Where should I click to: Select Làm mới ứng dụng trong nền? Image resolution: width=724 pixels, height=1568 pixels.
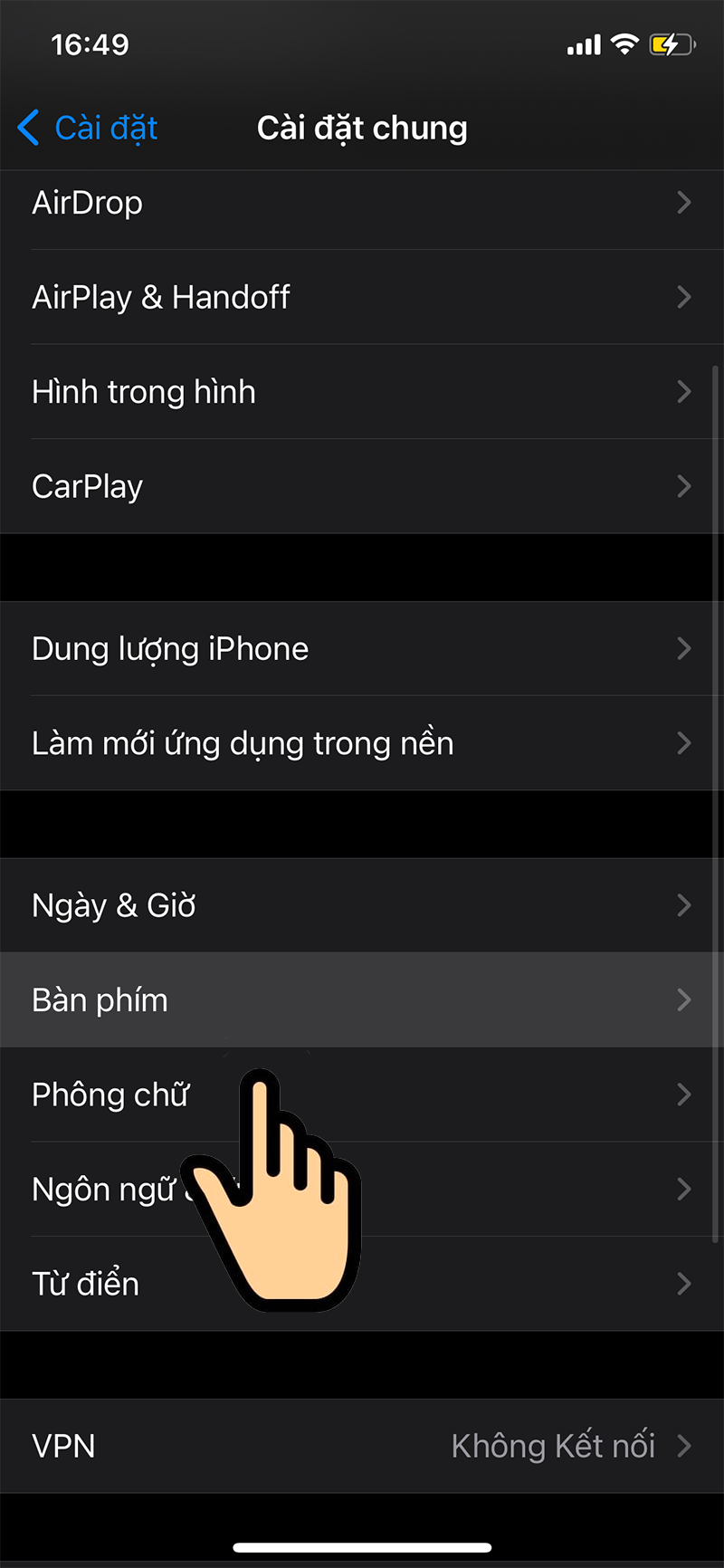coord(242,742)
